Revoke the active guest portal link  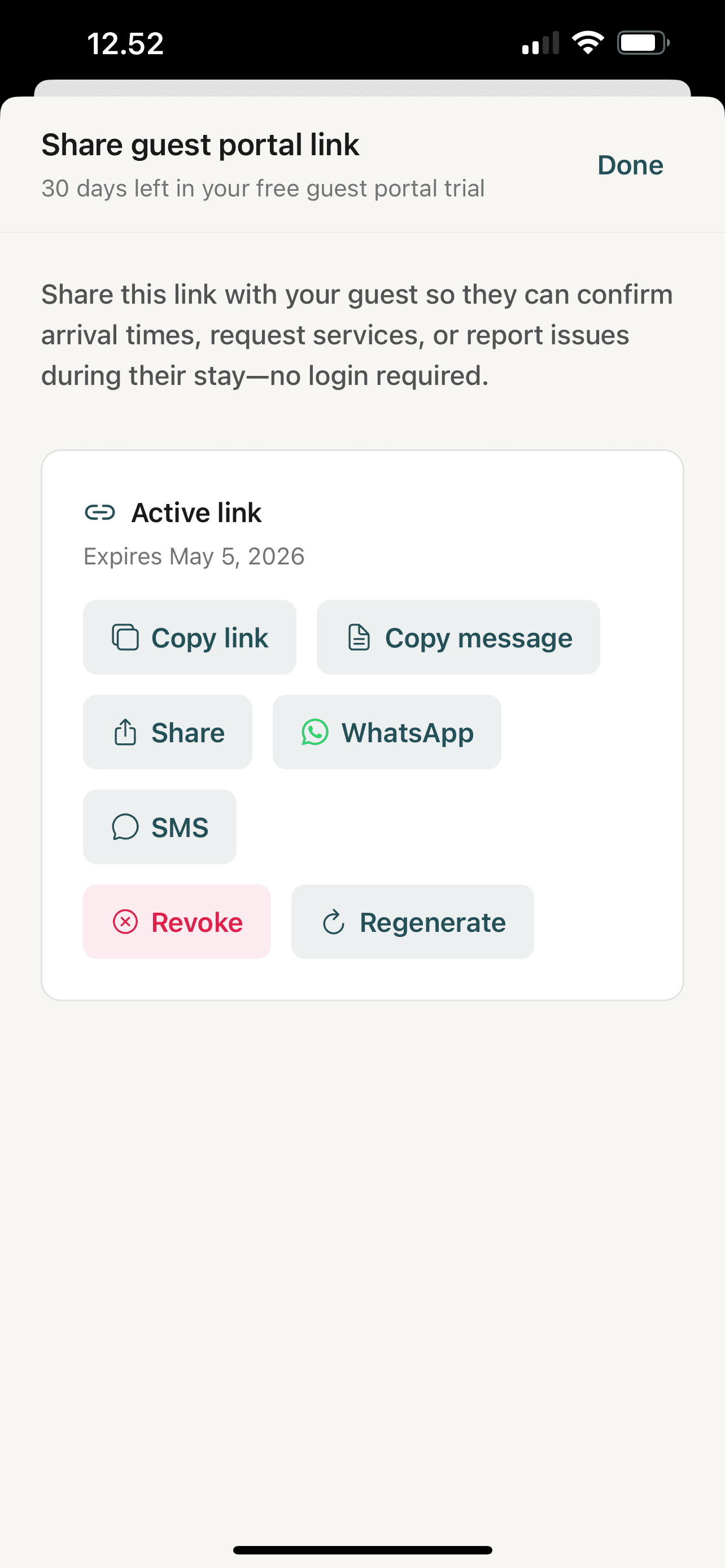[x=177, y=922]
